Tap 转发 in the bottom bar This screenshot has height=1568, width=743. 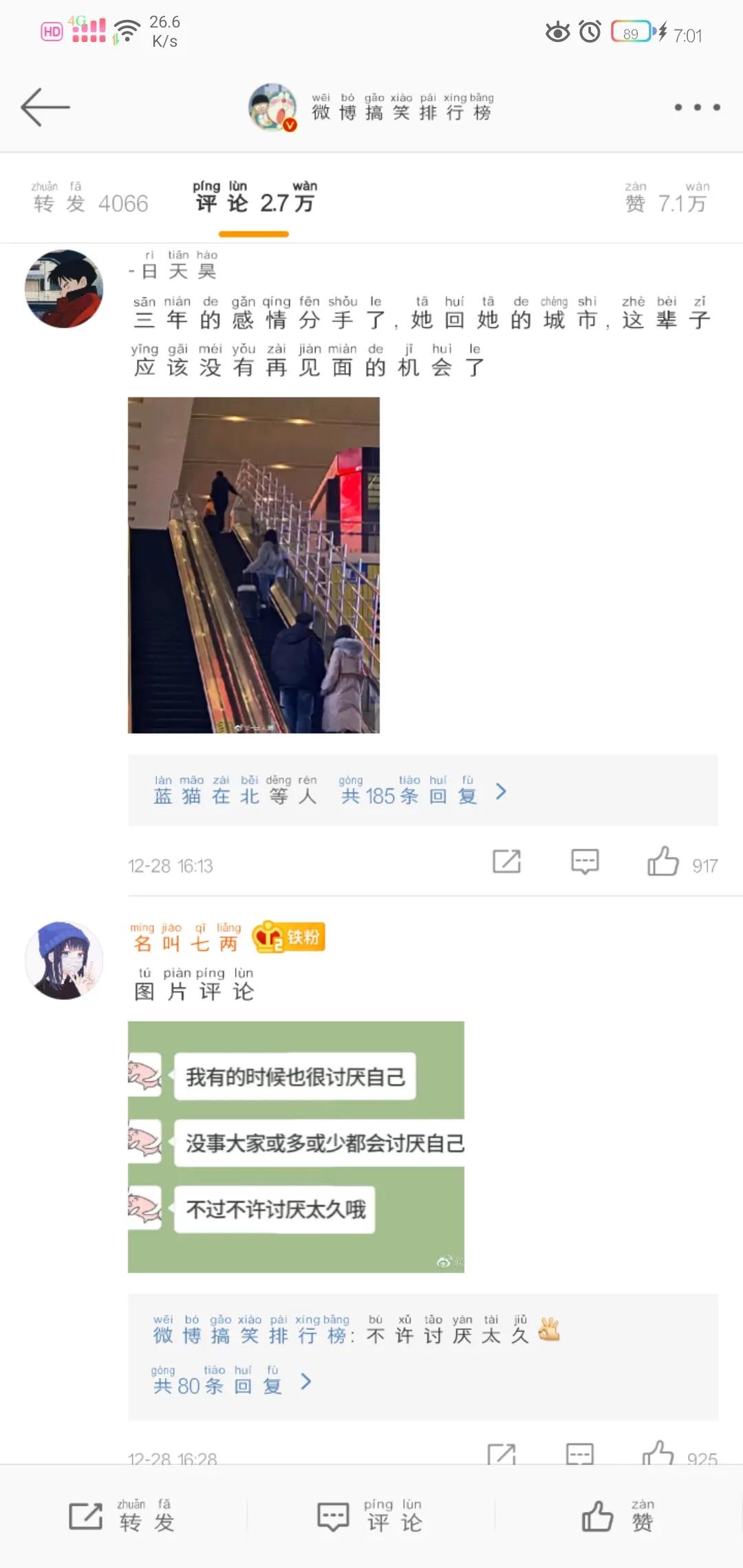pos(124,1516)
